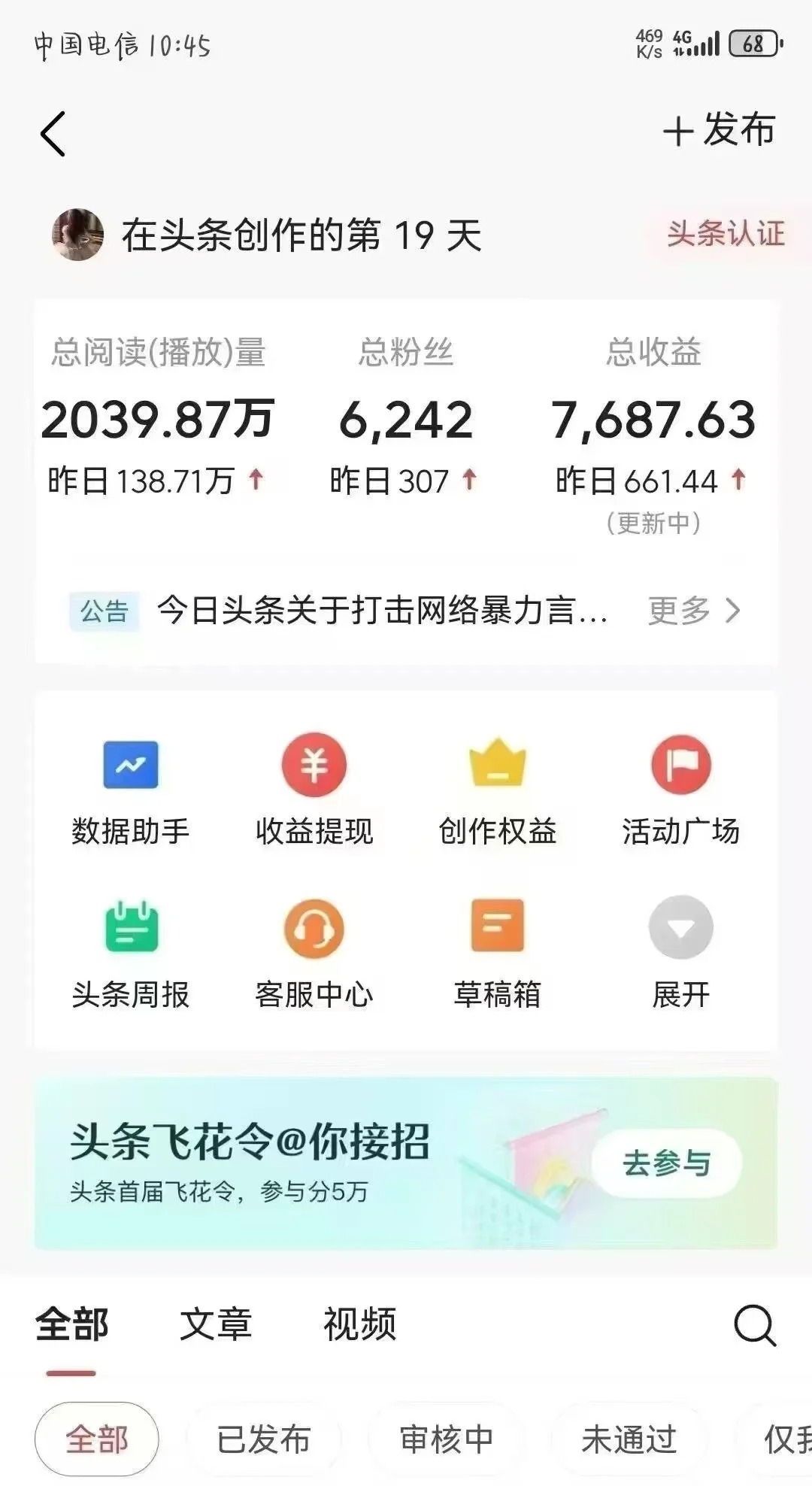Switch to the 文章 tab

click(215, 1324)
